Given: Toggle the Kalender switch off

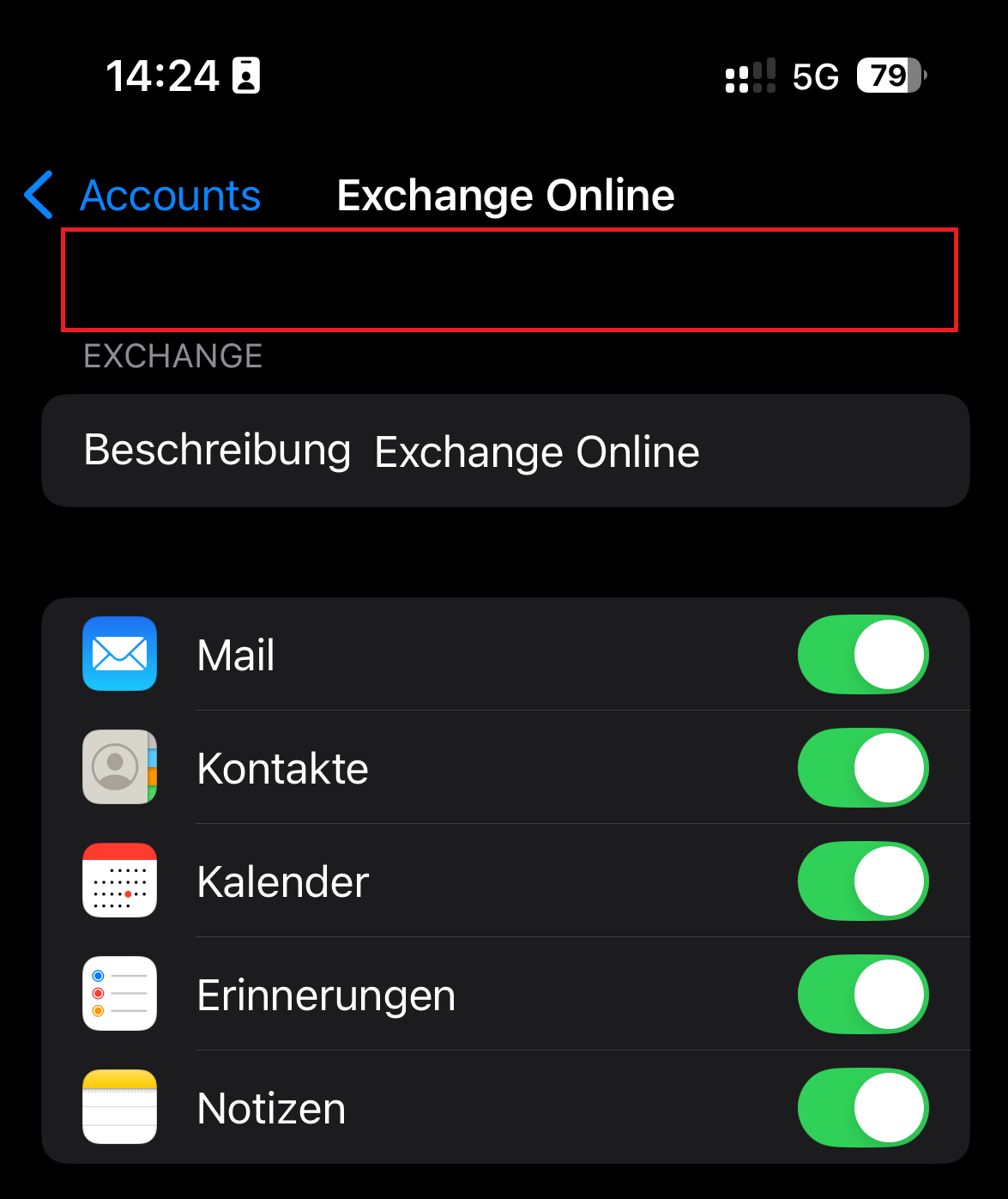Looking at the screenshot, I should 862,881.
